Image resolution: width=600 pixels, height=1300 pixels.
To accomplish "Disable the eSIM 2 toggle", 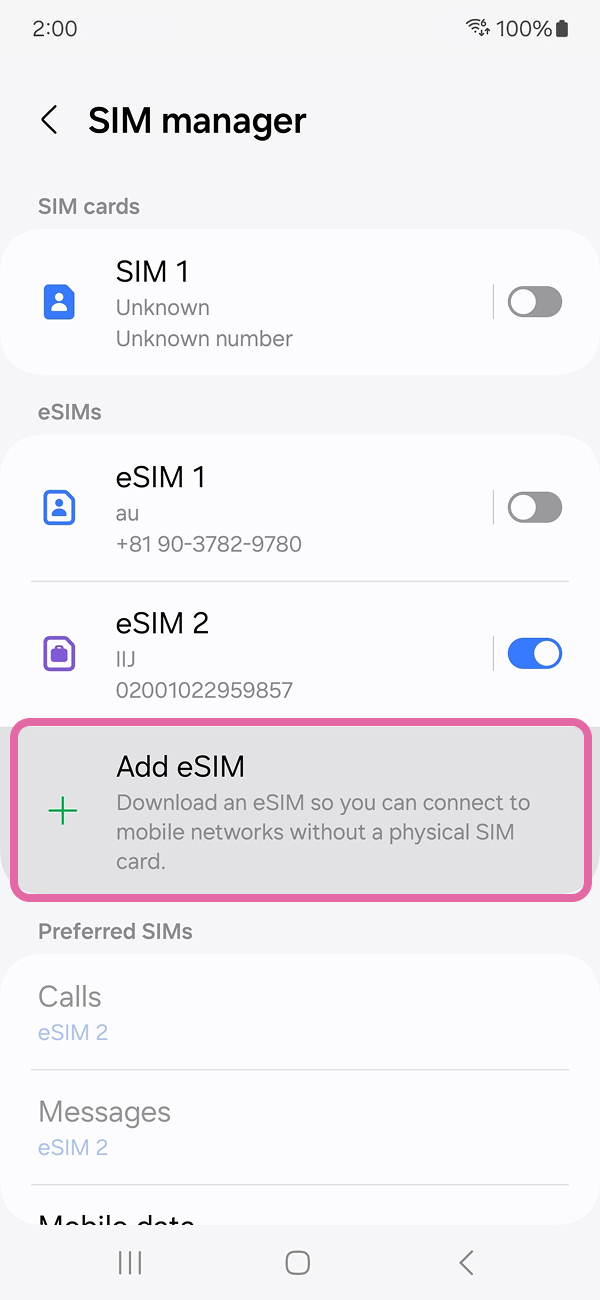I will coord(534,654).
